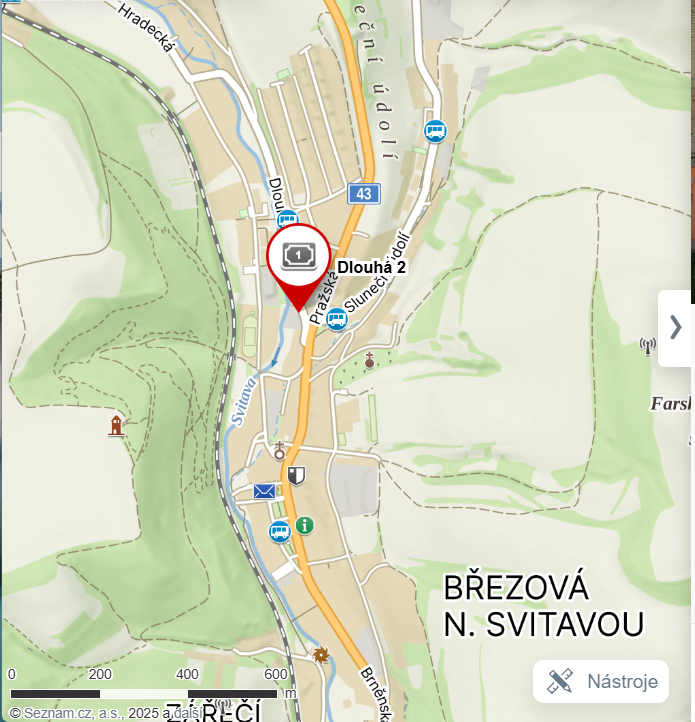The image size is (695, 722).
Task: Open the green information point marker
Action: [305, 525]
